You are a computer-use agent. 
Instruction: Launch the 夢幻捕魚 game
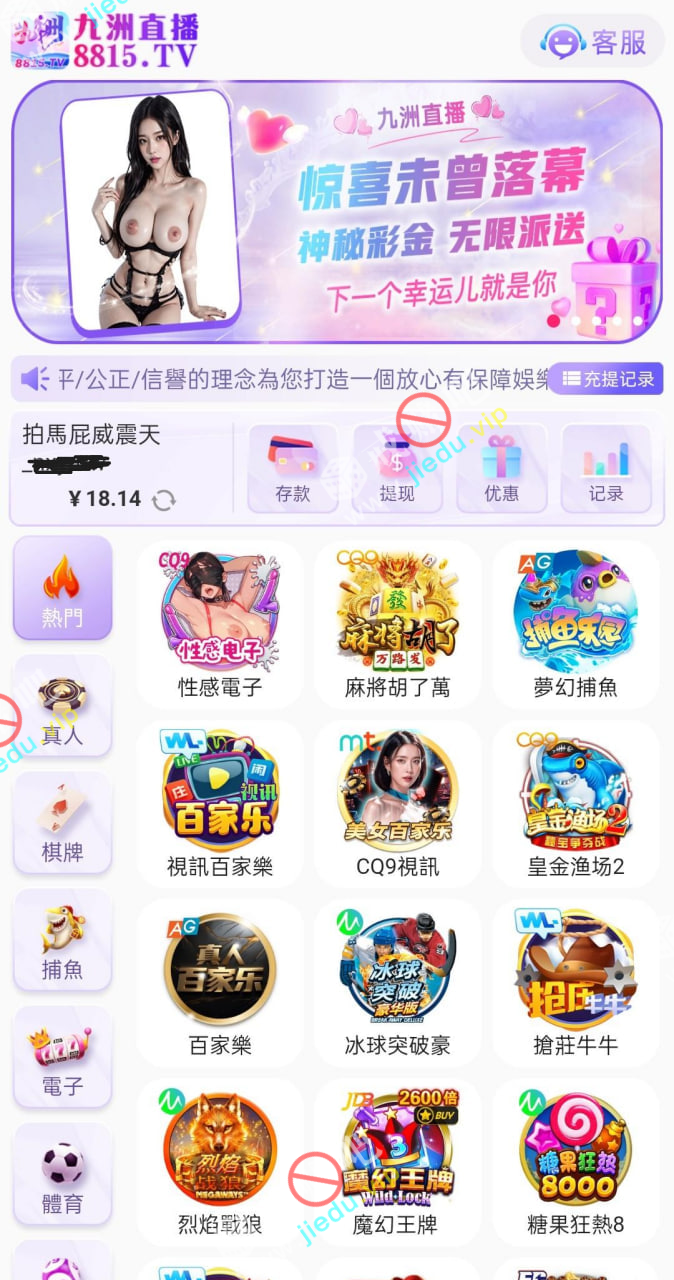(576, 624)
